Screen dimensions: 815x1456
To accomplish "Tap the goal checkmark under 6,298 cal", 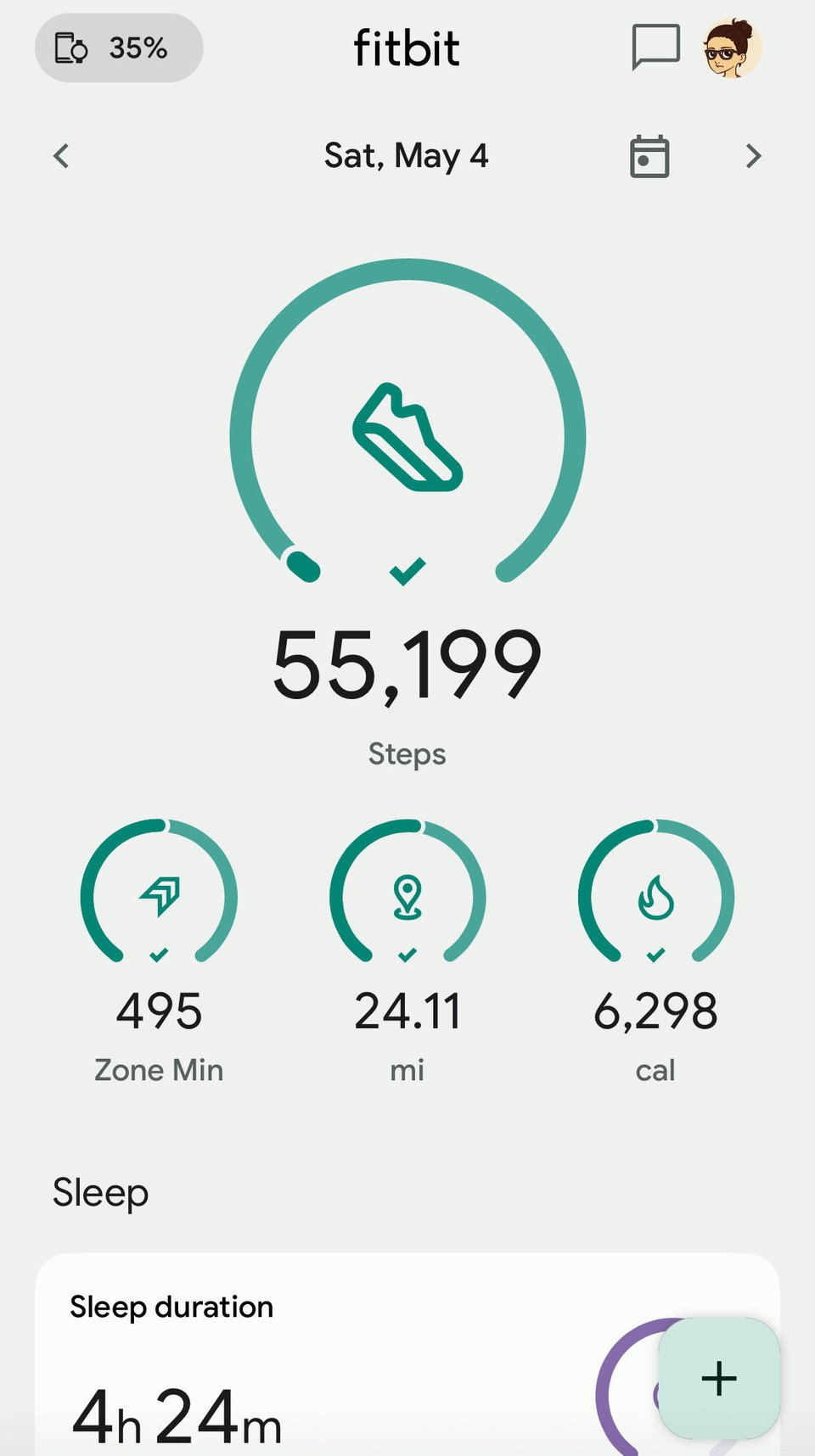I will pyautogui.click(x=654, y=955).
